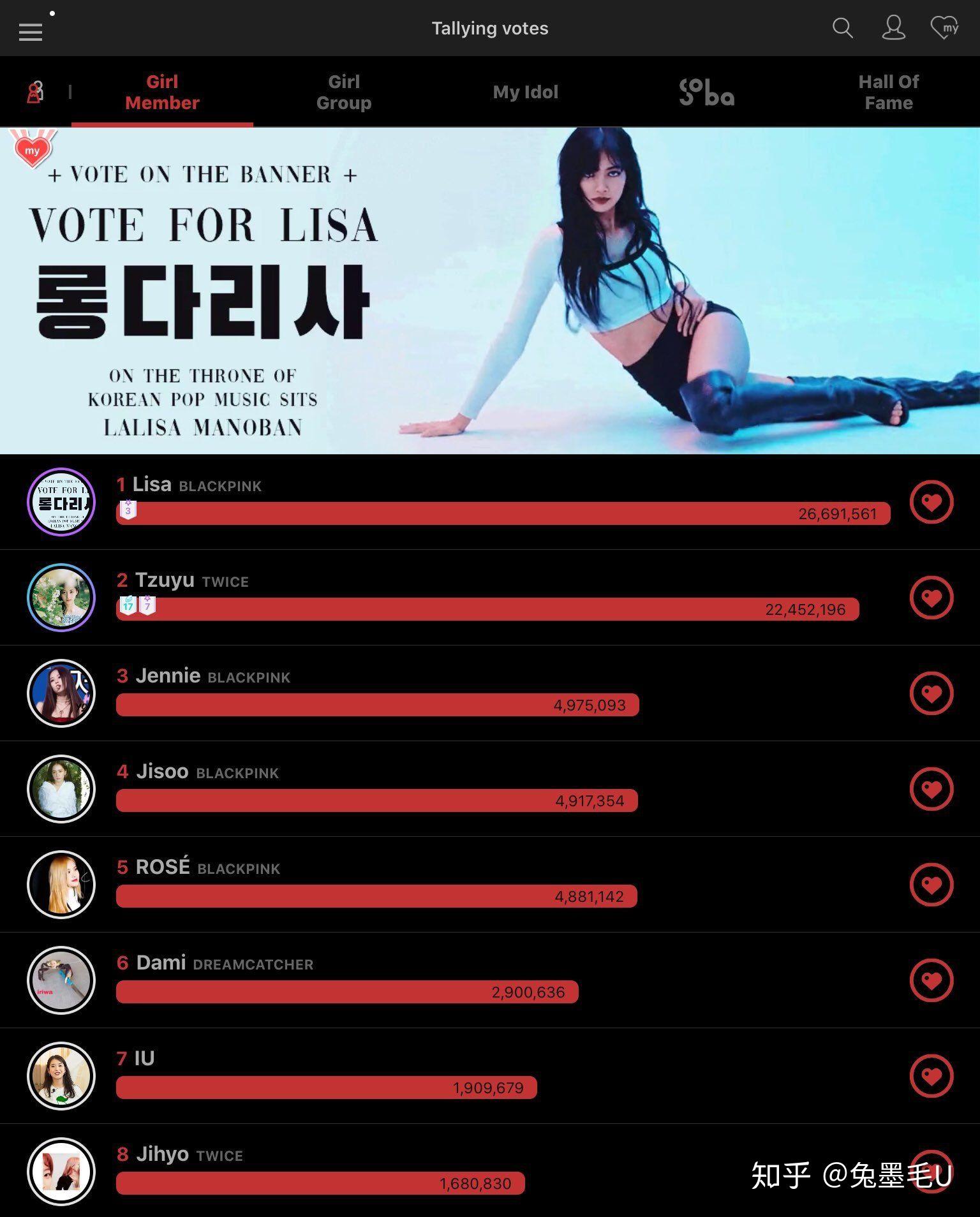Cast a heart vote for Dami

931,980
